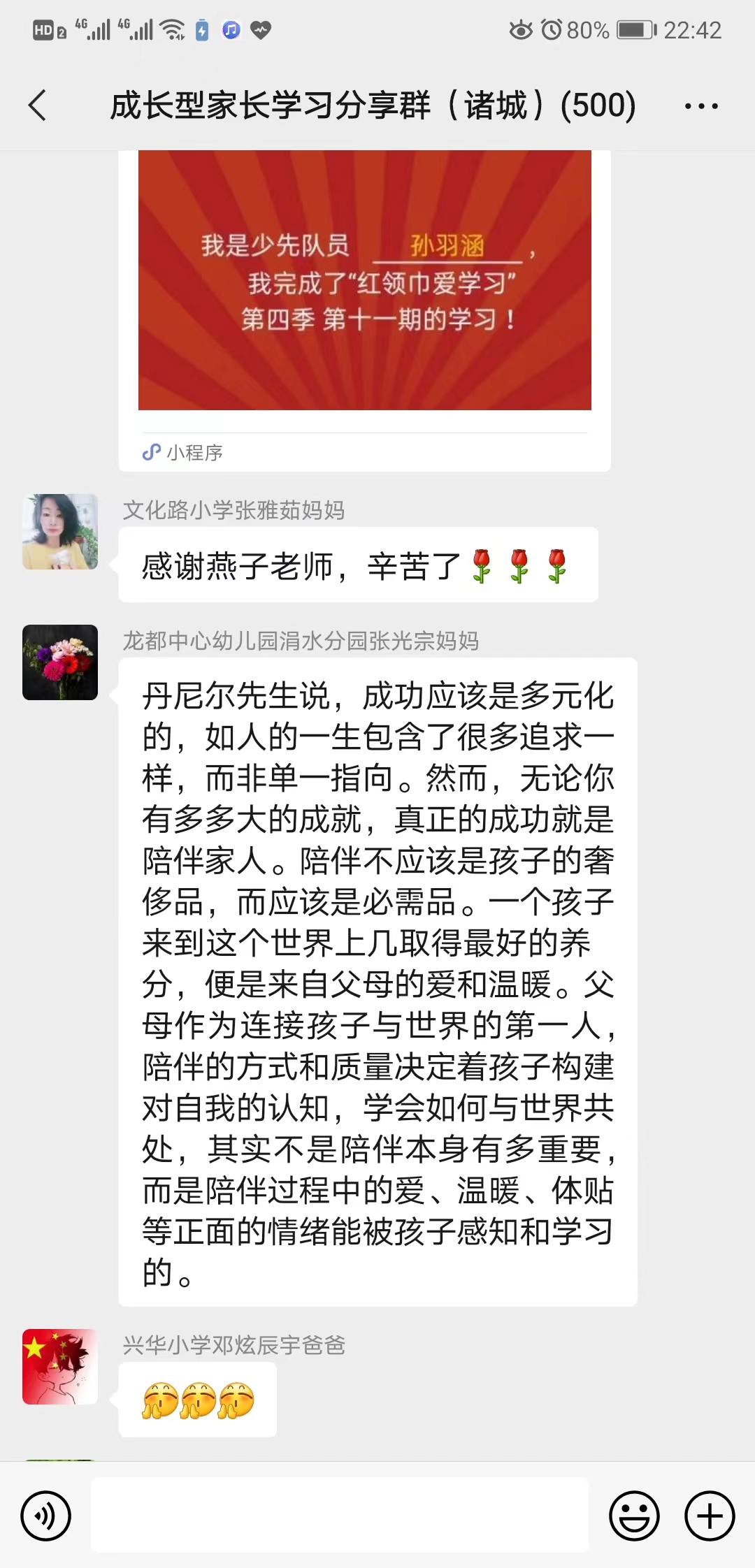
Task: Tap 感谢燕子老师 message with roses
Action: (x=357, y=565)
